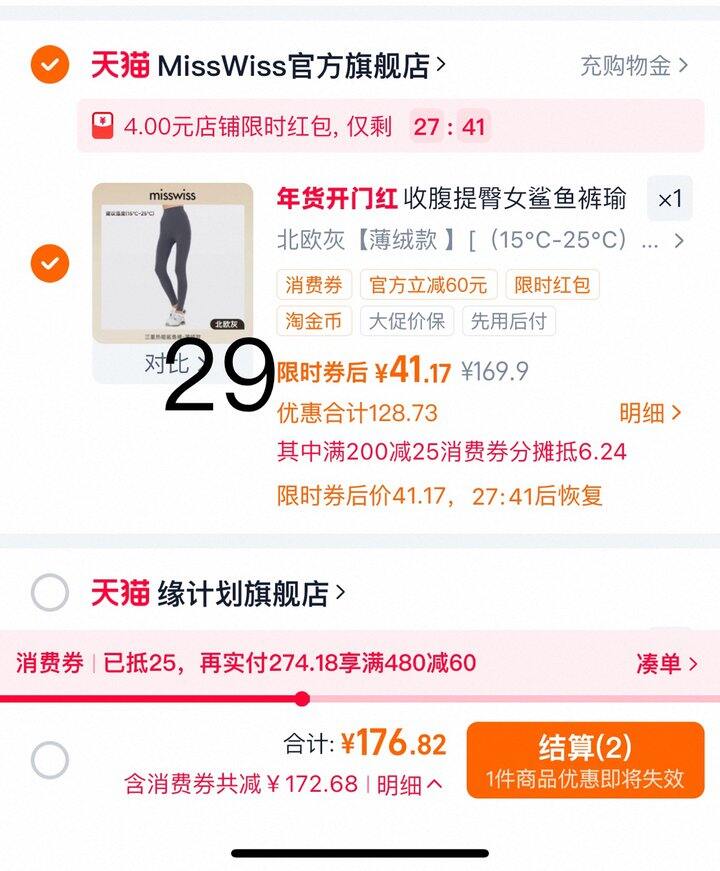Deselect the 鲨鱼裤 item checkbox
Screen dimensions: 720x871
[49, 264]
